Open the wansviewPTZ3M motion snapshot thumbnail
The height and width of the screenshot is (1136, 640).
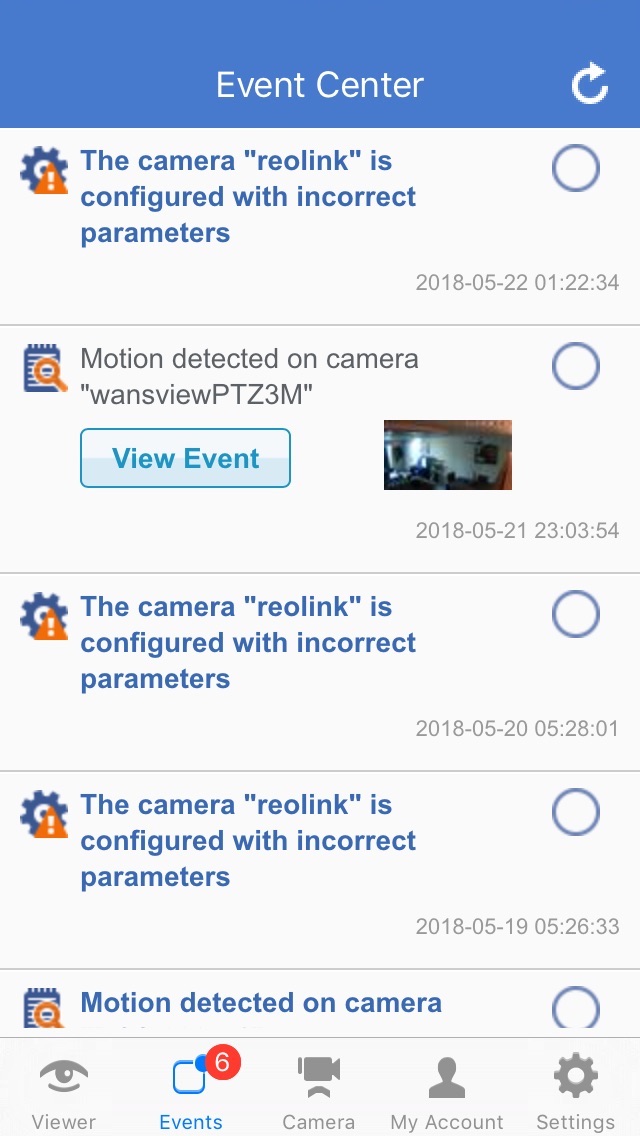coord(447,455)
